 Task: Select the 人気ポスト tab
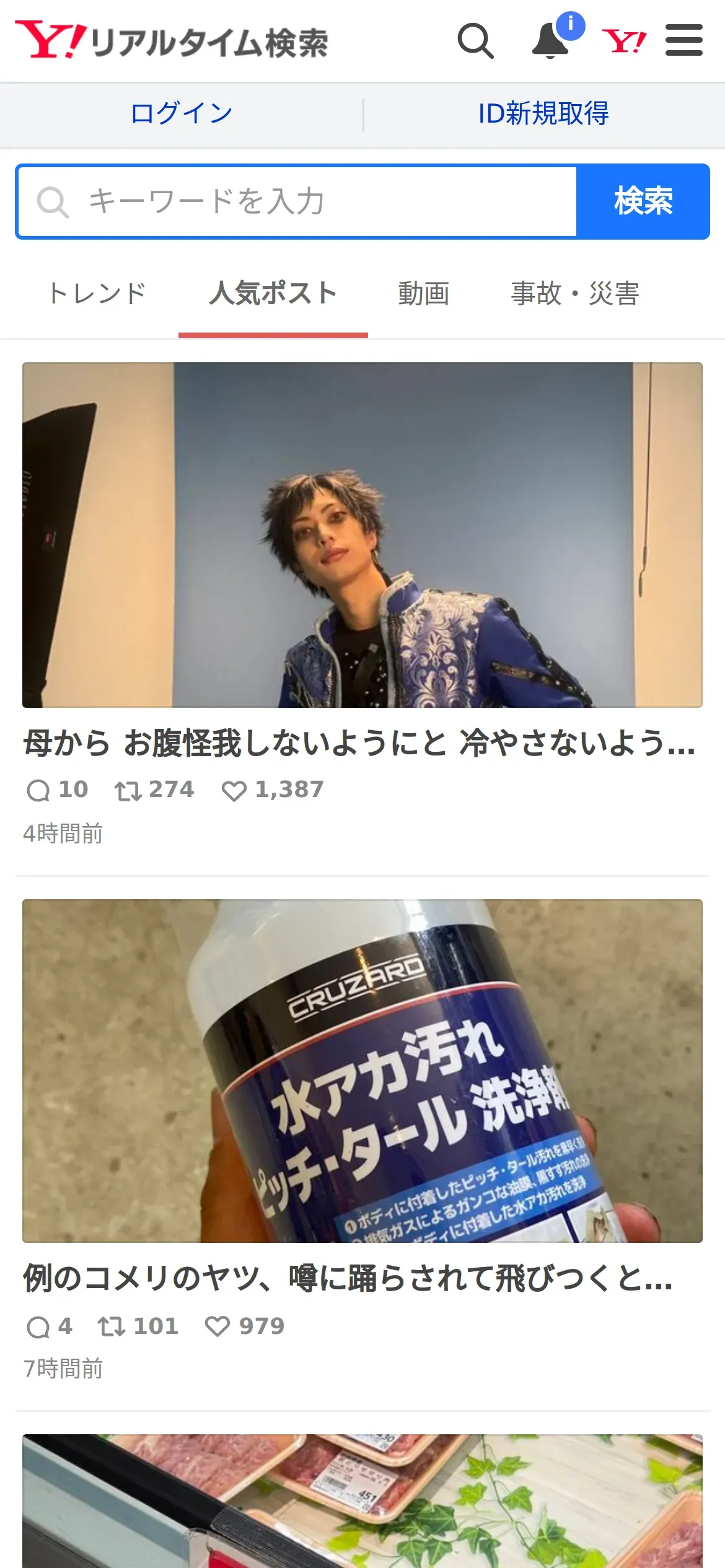(273, 294)
